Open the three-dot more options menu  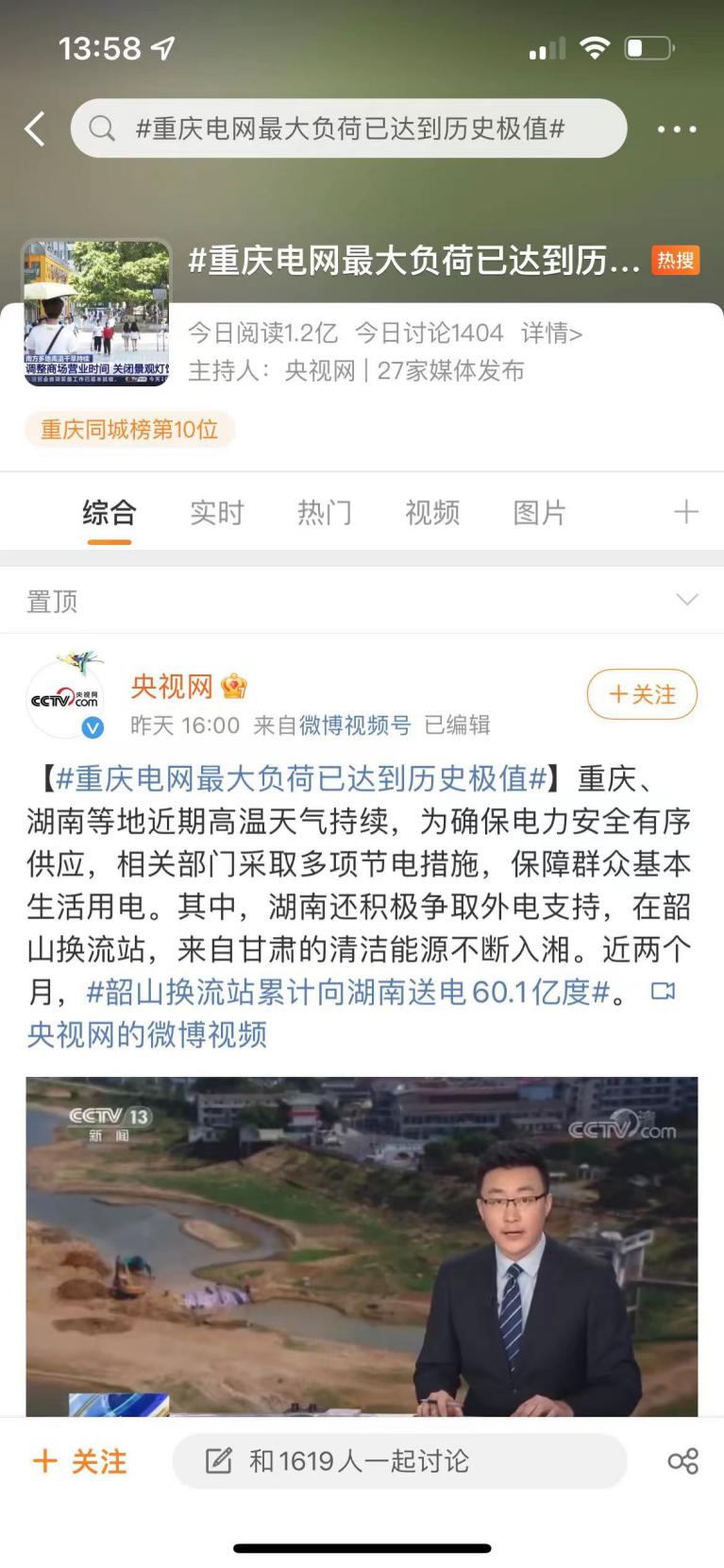pyautogui.click(x=678, y=128)
